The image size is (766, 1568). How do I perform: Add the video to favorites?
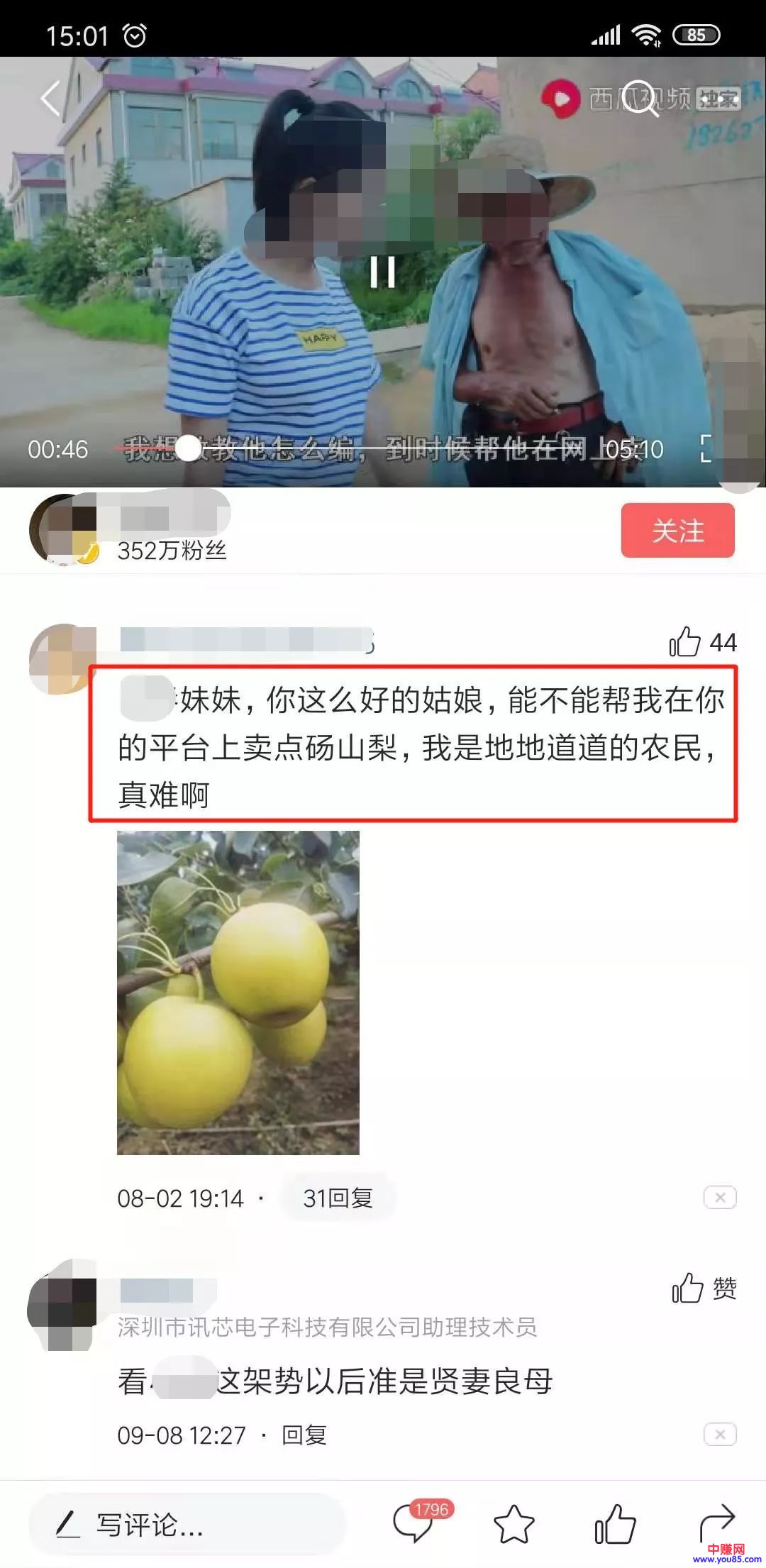click(x=514, y=1524)
